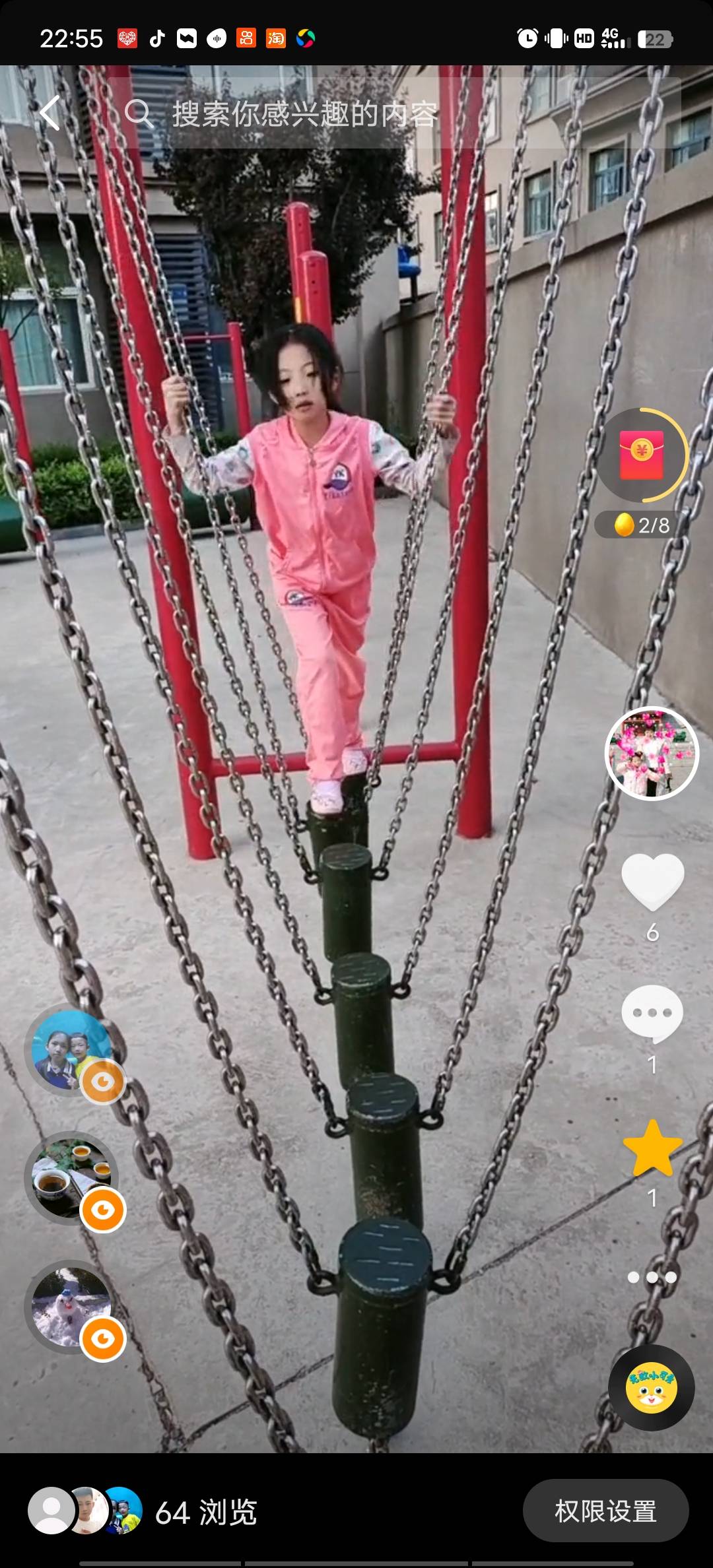Open the red envelope reward icon
The image size is (713, 1568).
[642, 455]
